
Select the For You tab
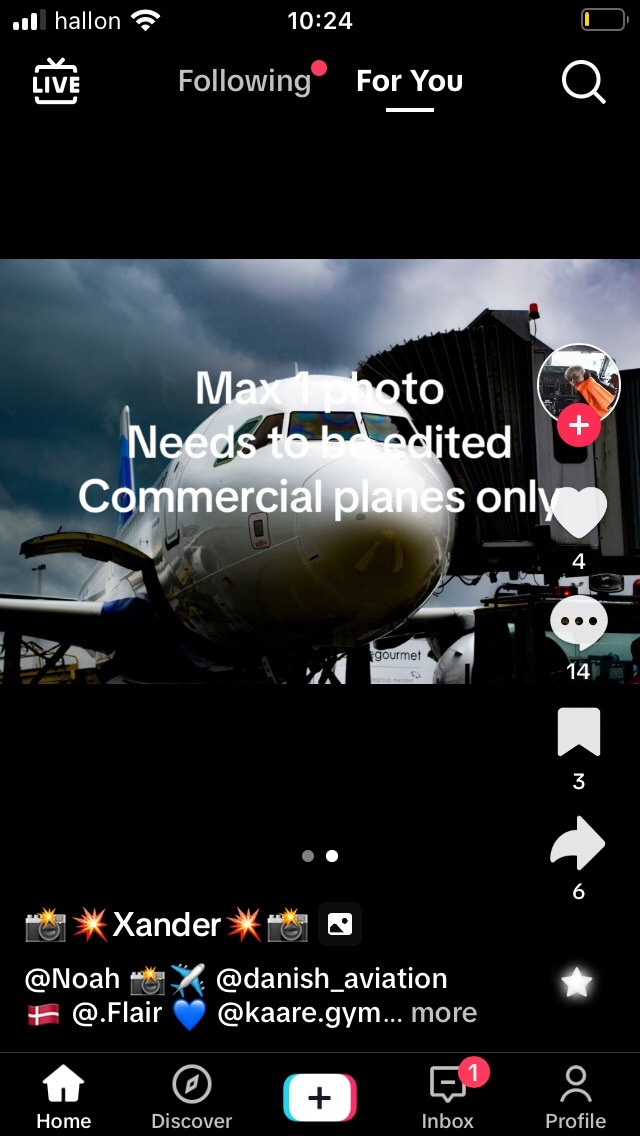409,81
